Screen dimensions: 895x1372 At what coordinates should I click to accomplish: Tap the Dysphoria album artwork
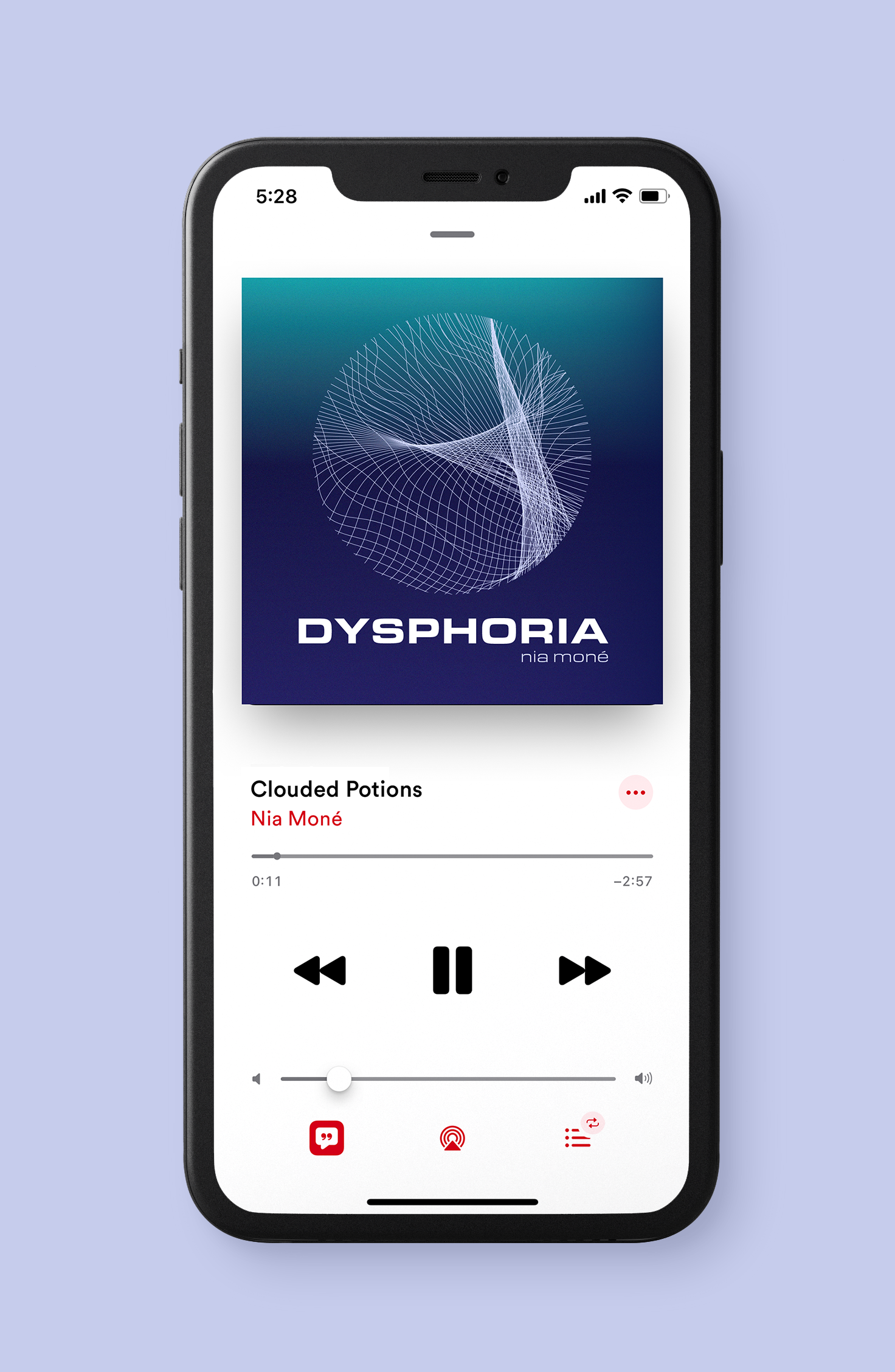[x=452, y=491]
